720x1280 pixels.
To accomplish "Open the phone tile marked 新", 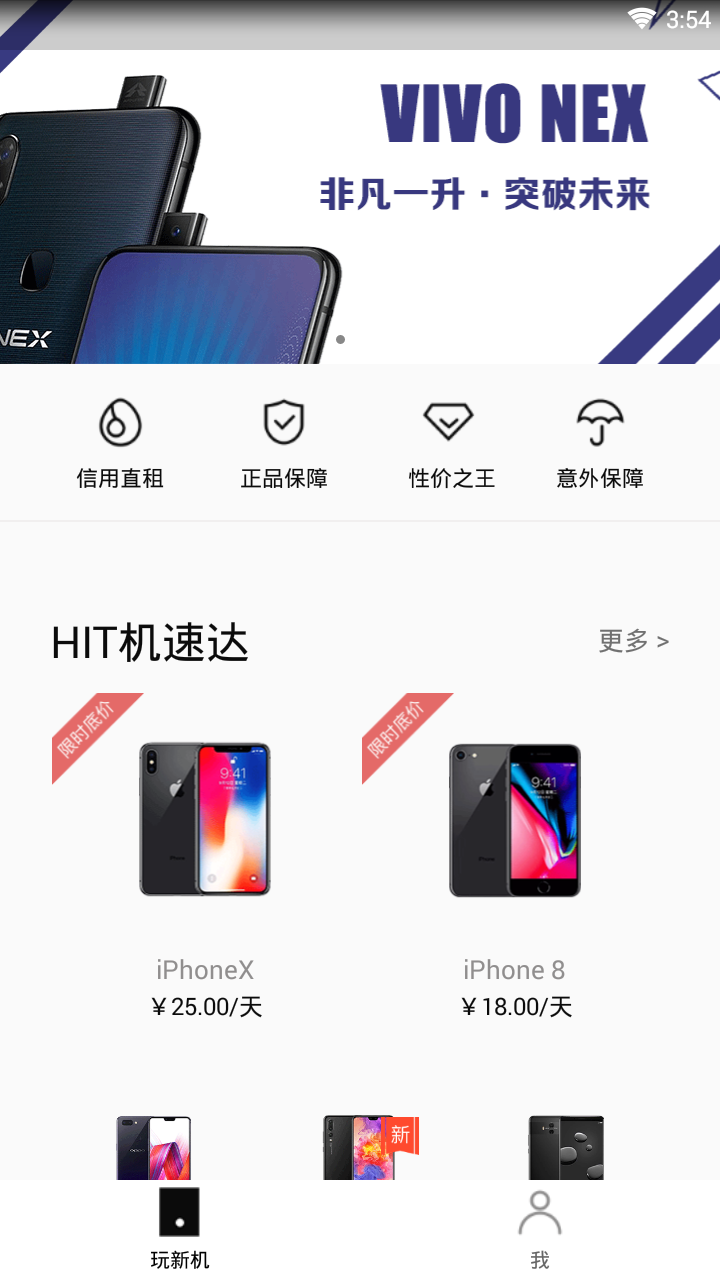I will [x=362, y=1148].
